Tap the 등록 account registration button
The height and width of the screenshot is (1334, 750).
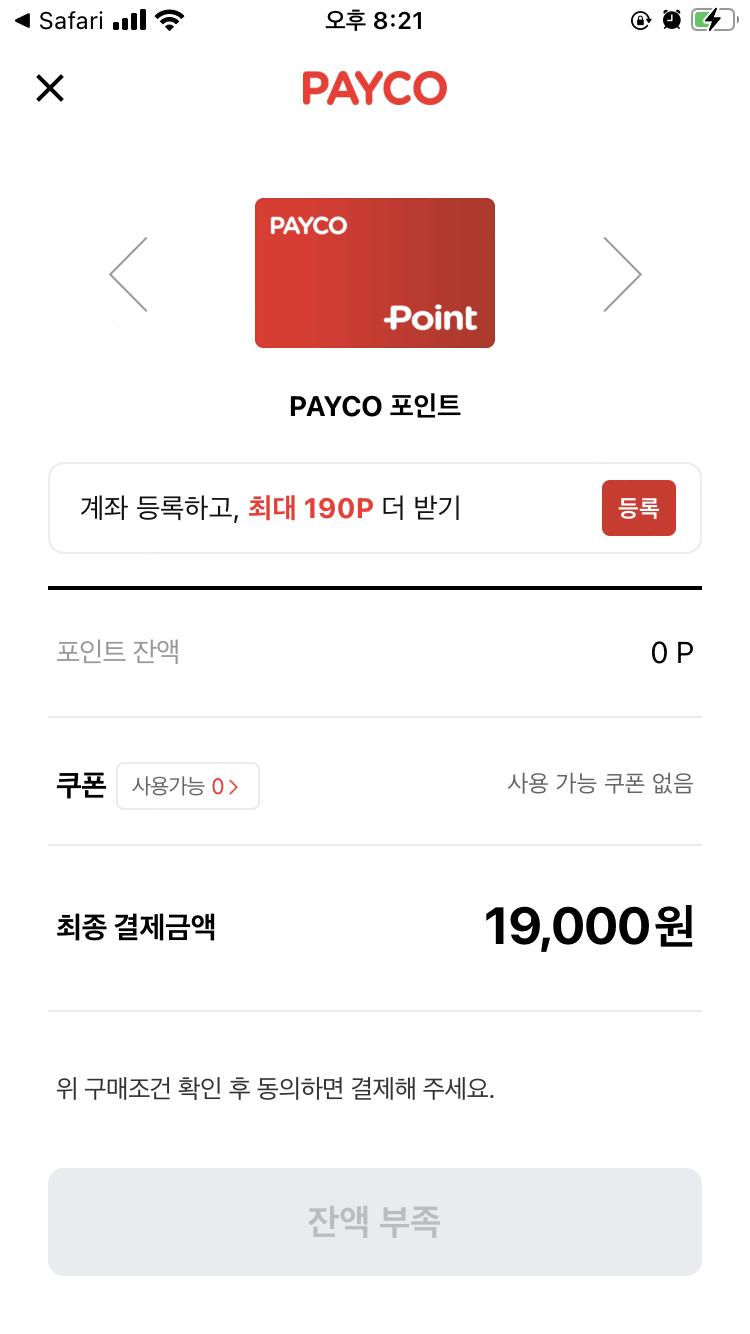(638, 508)
